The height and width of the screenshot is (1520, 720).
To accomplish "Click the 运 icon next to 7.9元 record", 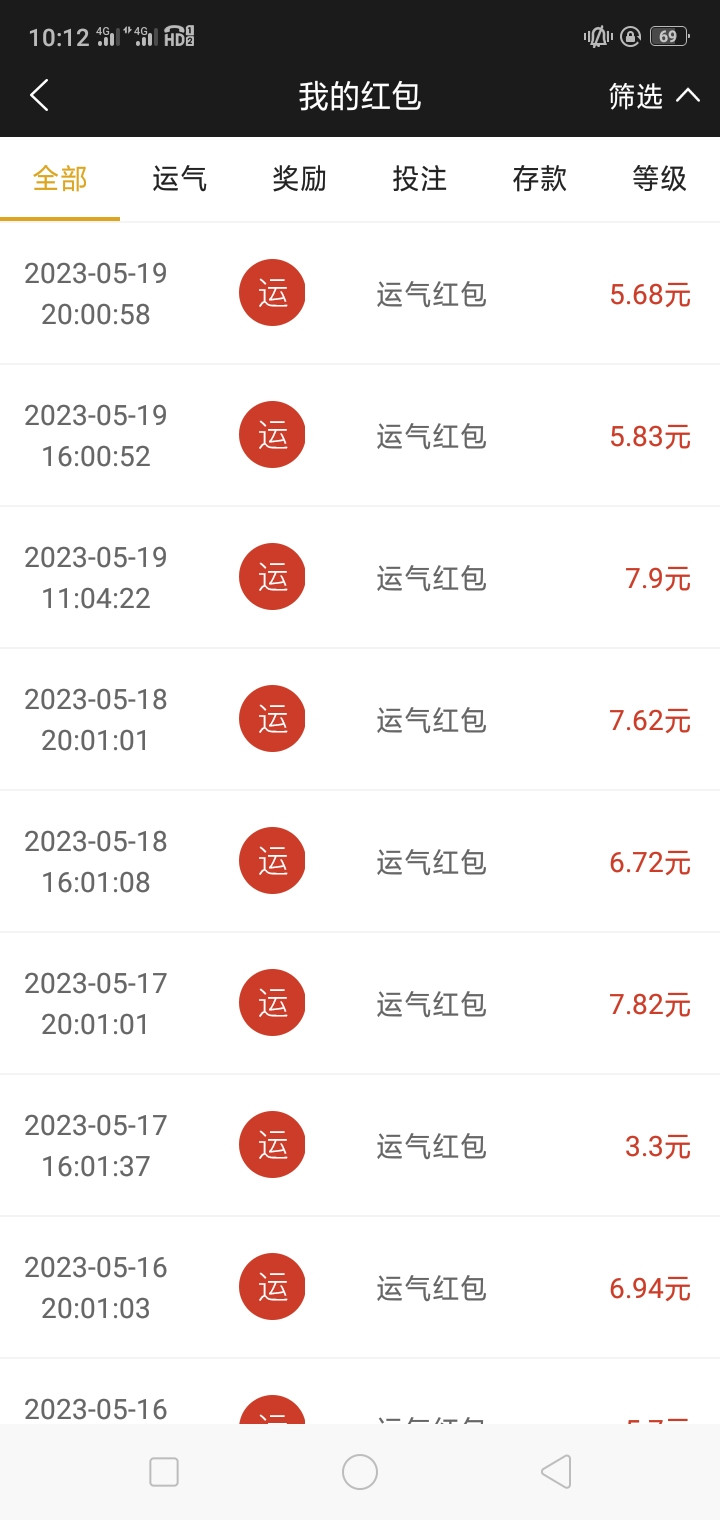I will tap(271, 576).
